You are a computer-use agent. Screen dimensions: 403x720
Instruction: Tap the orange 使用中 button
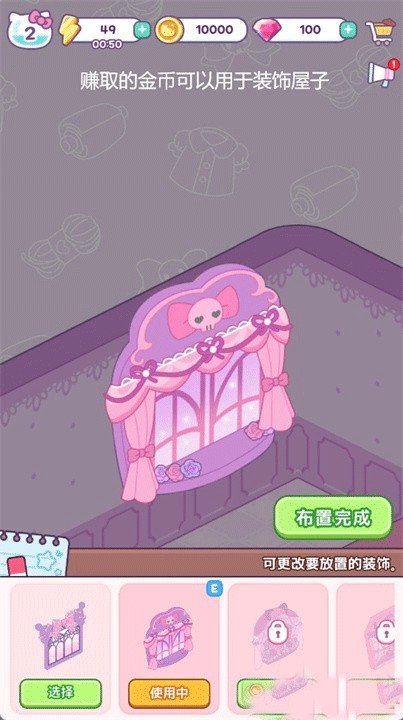coord(169,693)
